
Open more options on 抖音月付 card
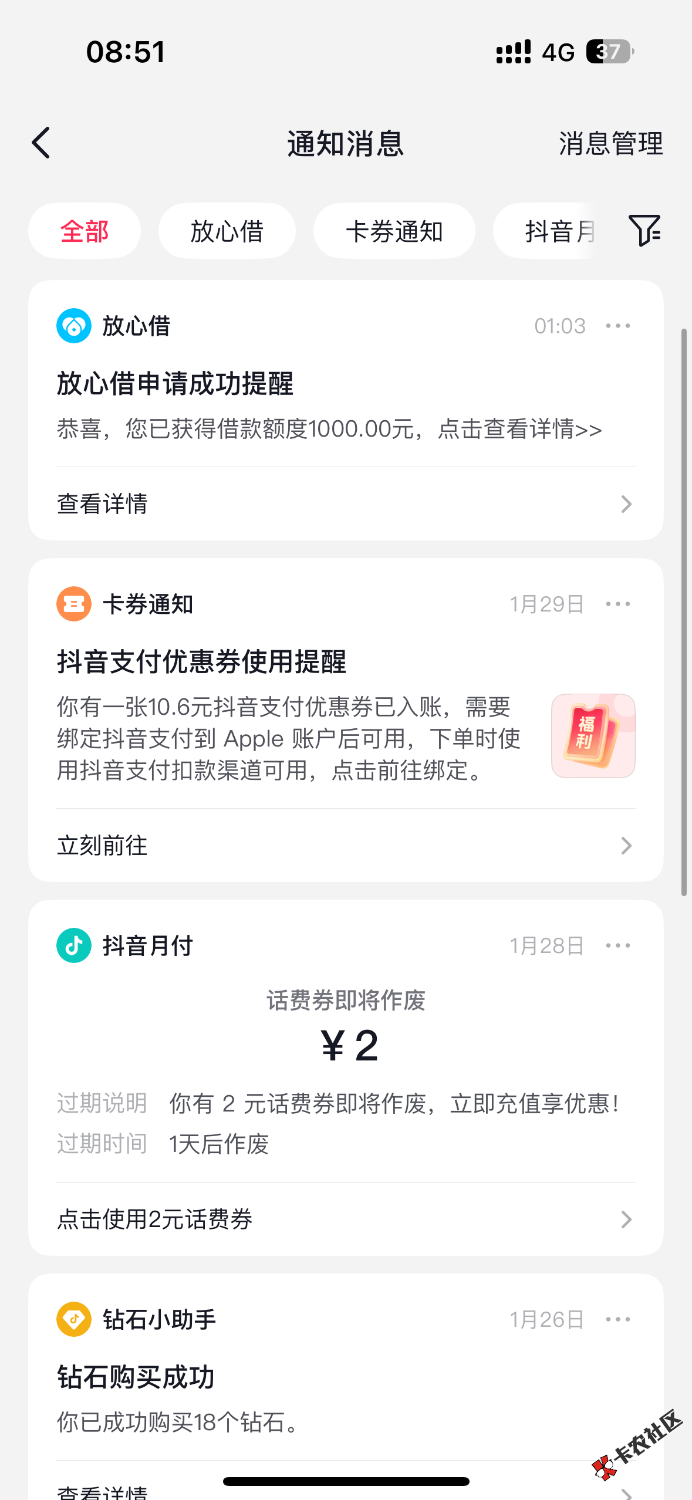(618, 946)
